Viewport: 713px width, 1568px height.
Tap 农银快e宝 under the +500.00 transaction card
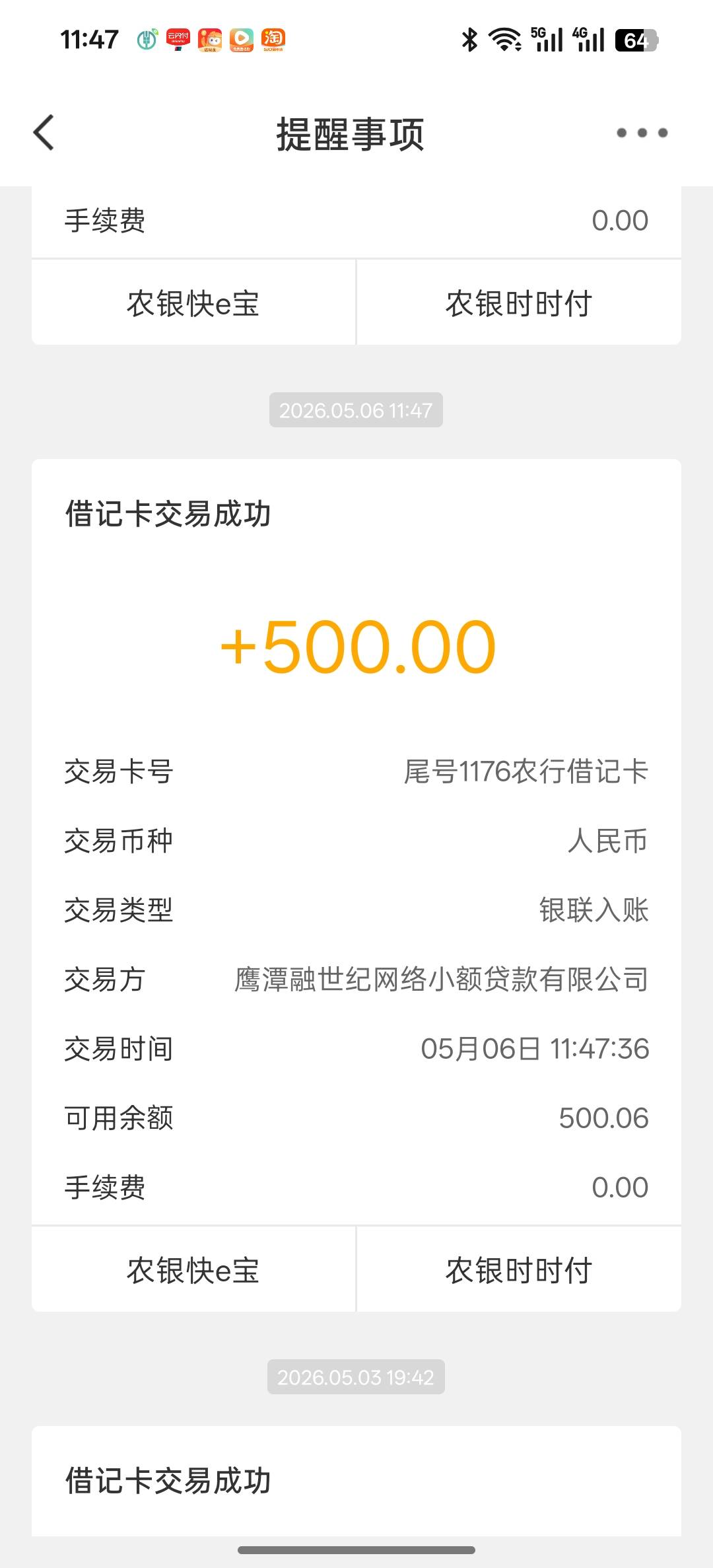coord(193,1269)
